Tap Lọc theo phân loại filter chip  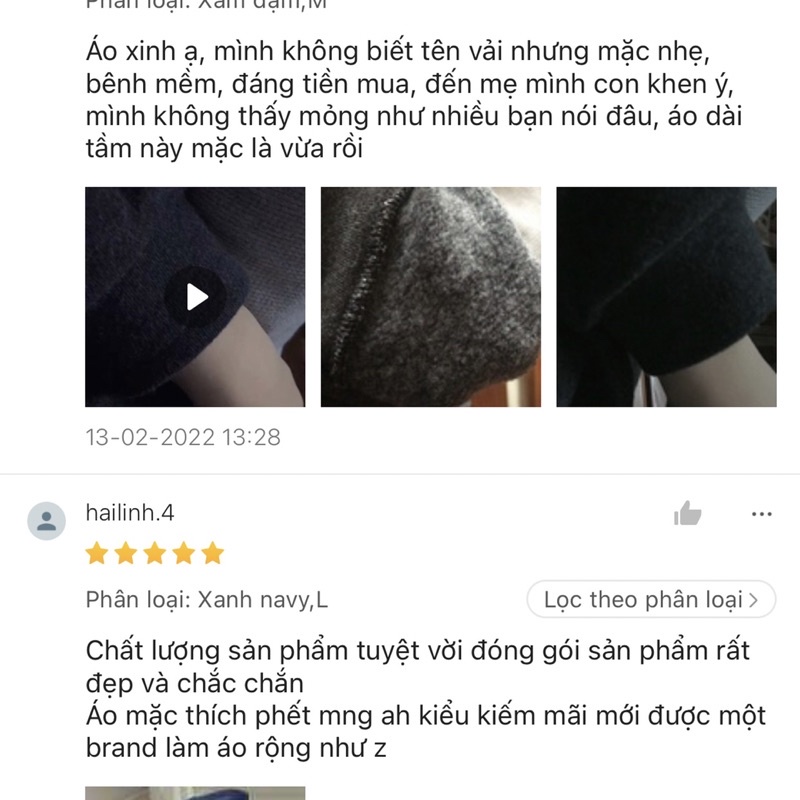650,600
